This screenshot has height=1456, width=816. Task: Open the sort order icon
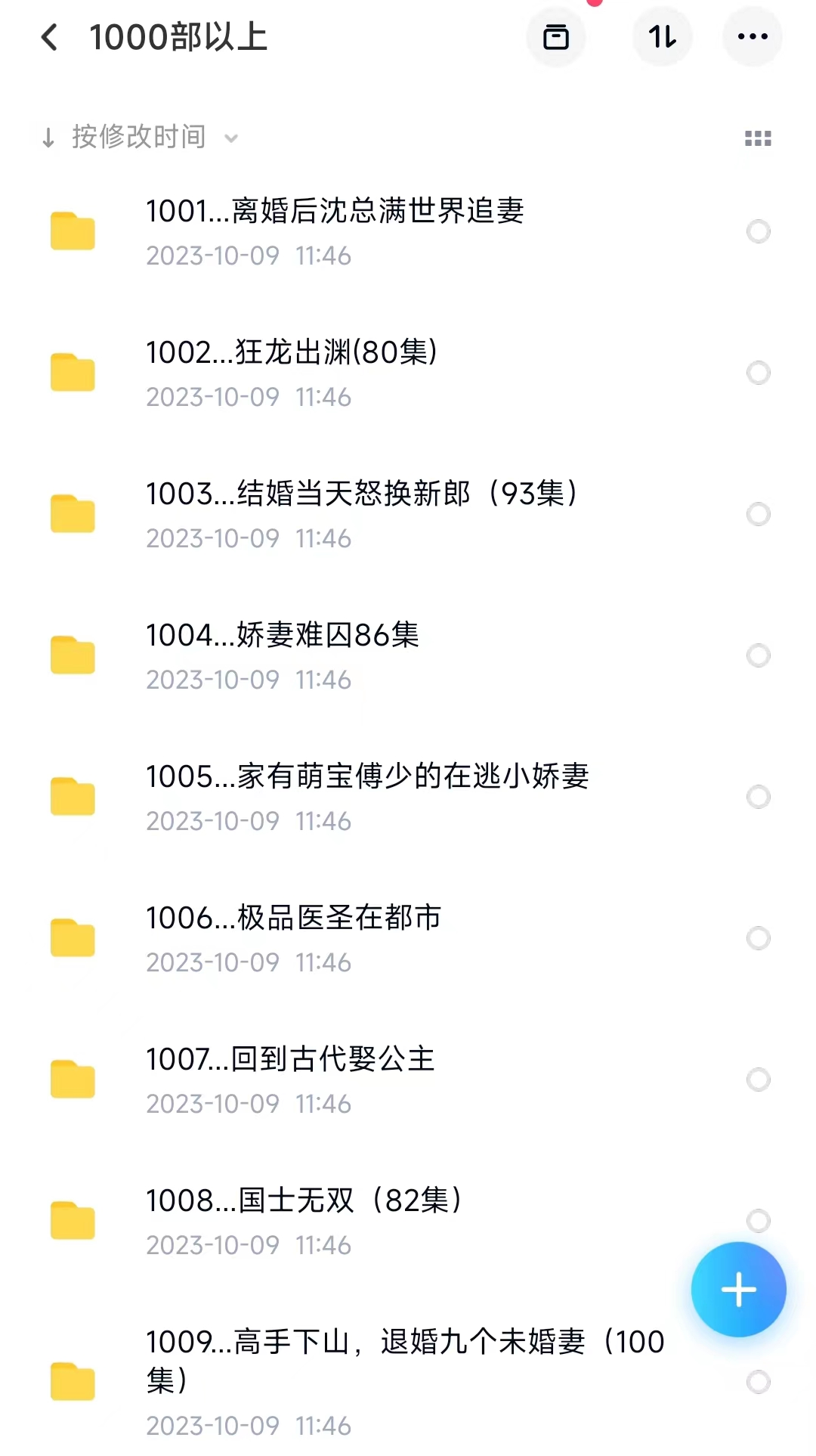(x=662, y=37)
